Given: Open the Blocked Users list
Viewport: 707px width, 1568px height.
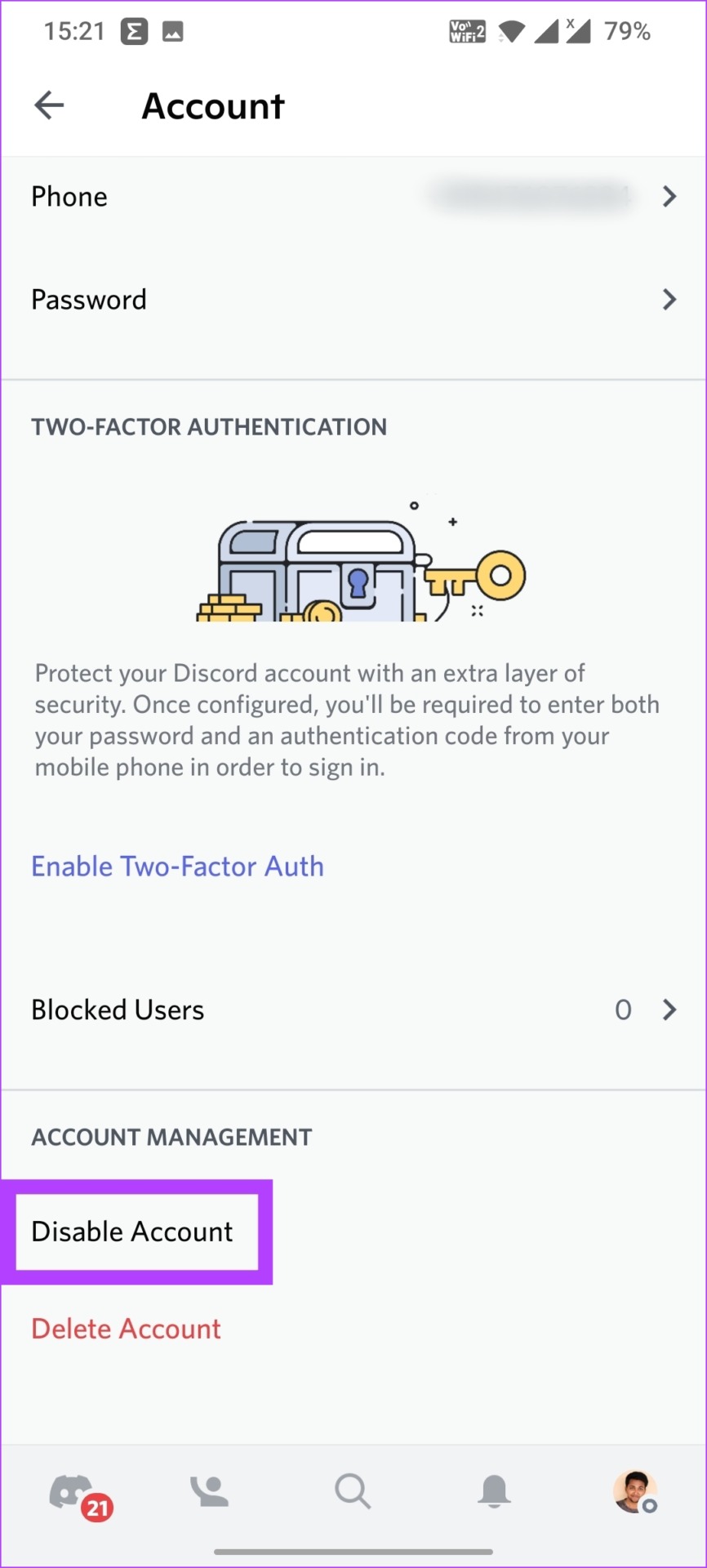Looking at the screenshot, I should pos(353,1010).
